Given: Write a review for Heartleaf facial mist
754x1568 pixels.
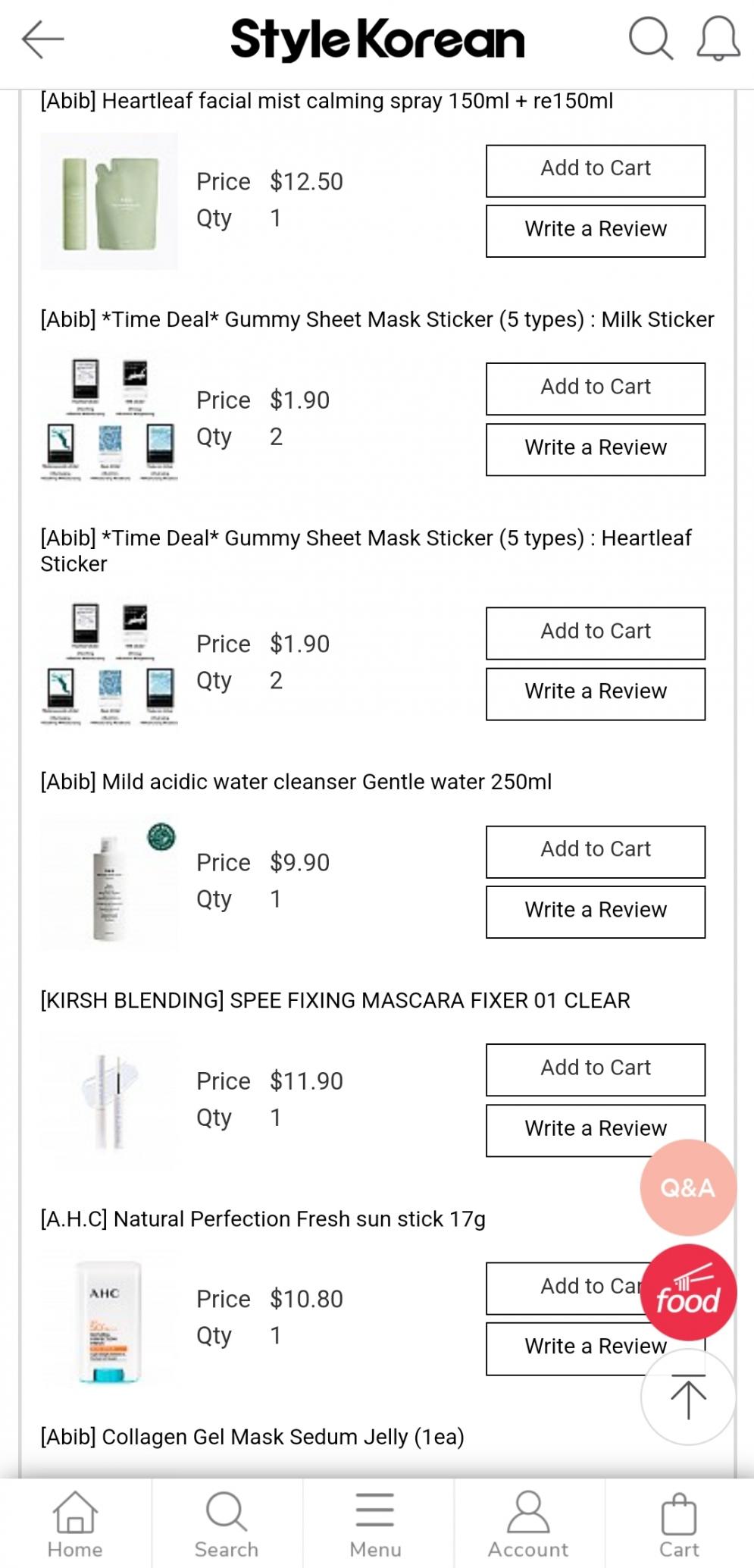Looking at the screenshot, I should tap(595, 230).
